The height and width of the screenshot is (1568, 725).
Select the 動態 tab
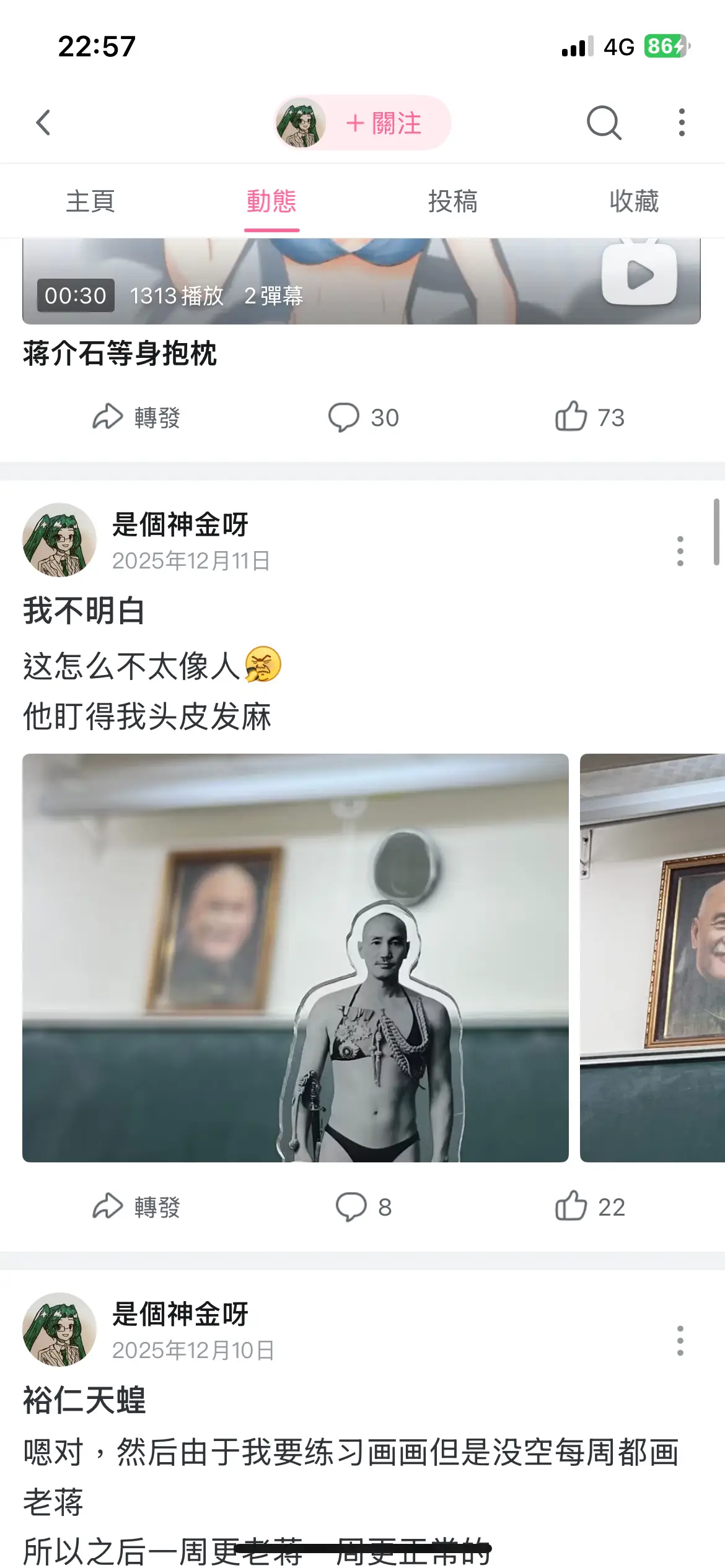click(271, 201)
